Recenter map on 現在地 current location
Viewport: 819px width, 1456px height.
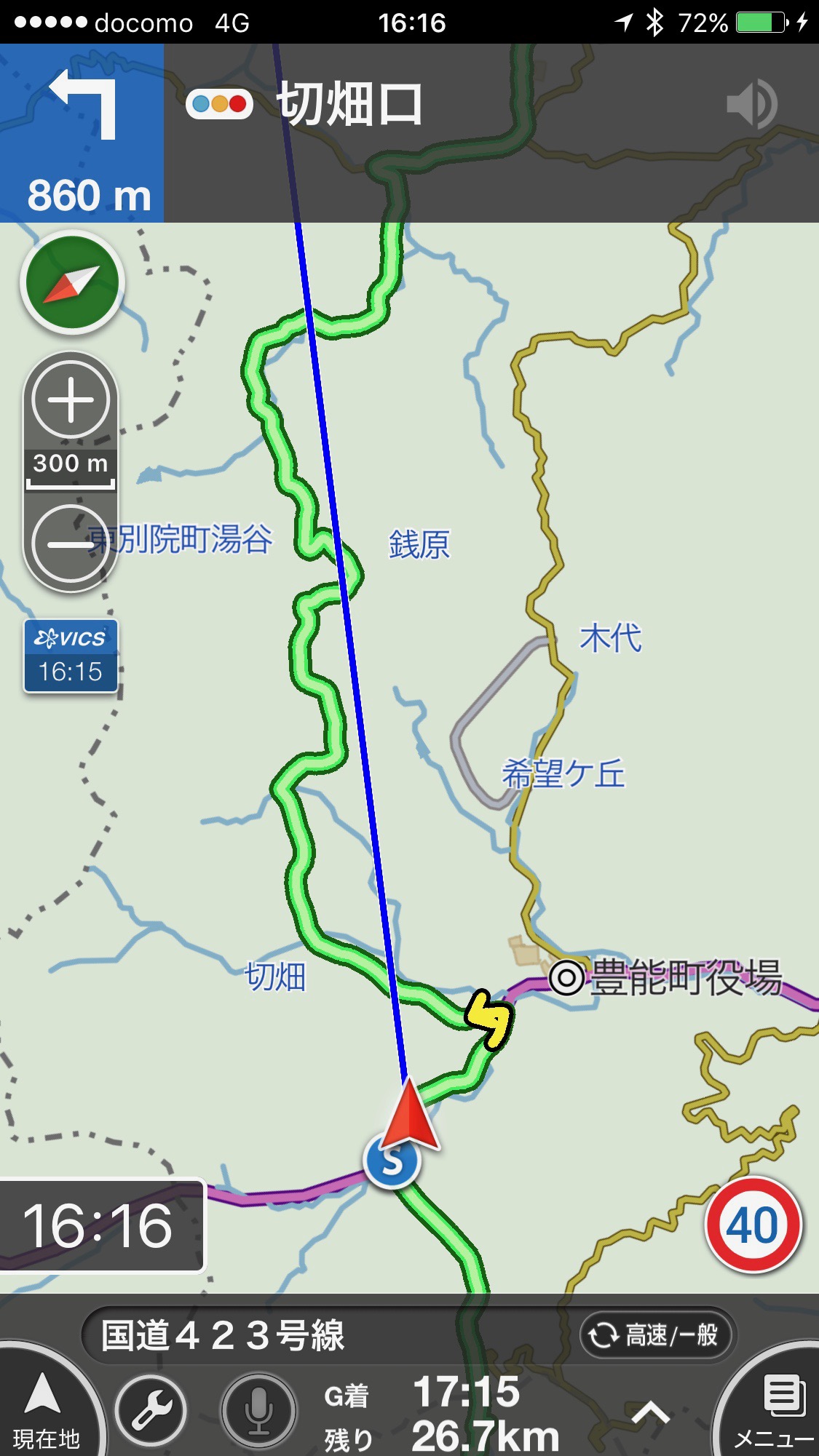[x=45, y=1409]
